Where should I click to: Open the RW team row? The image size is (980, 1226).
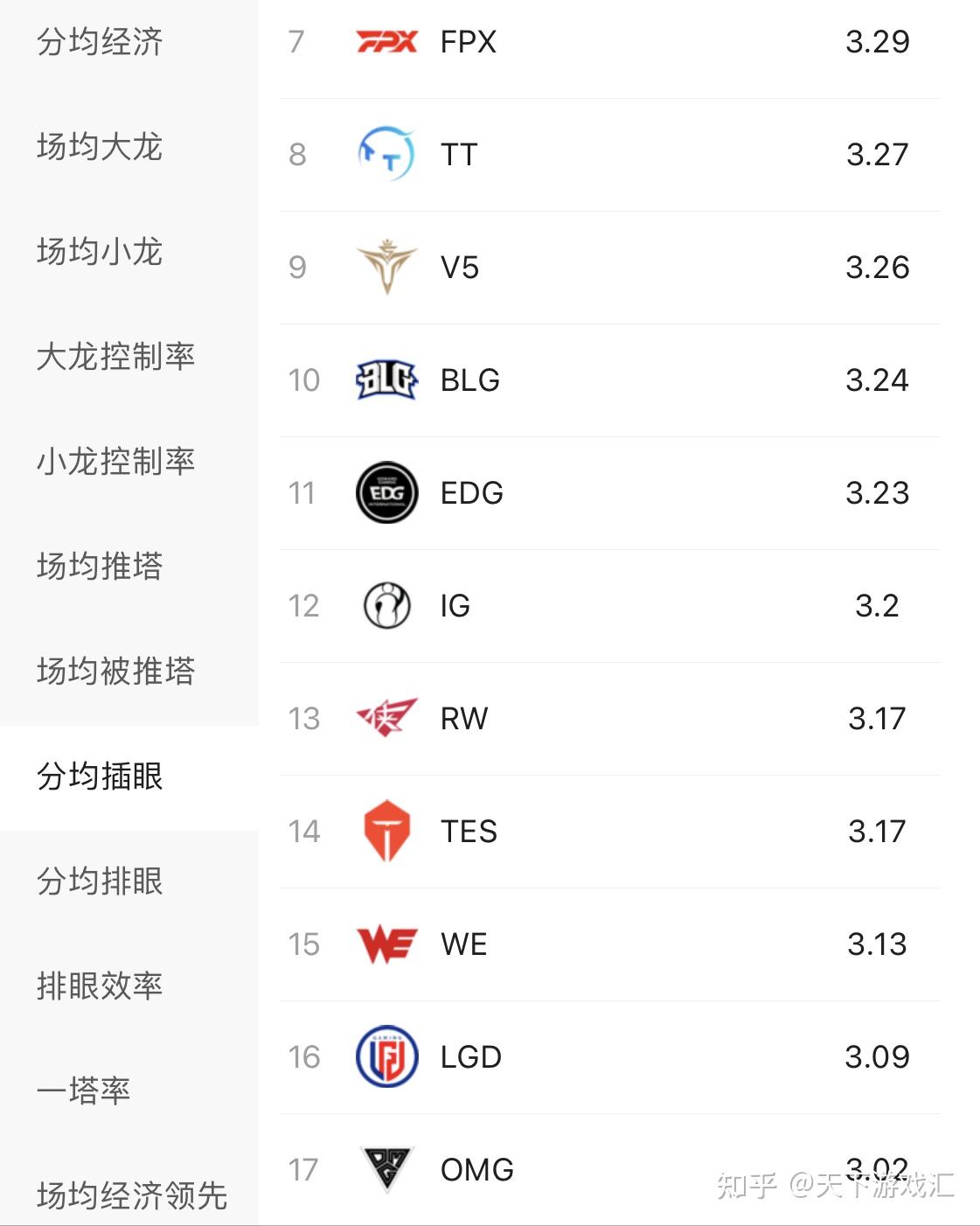click(609, 719)
